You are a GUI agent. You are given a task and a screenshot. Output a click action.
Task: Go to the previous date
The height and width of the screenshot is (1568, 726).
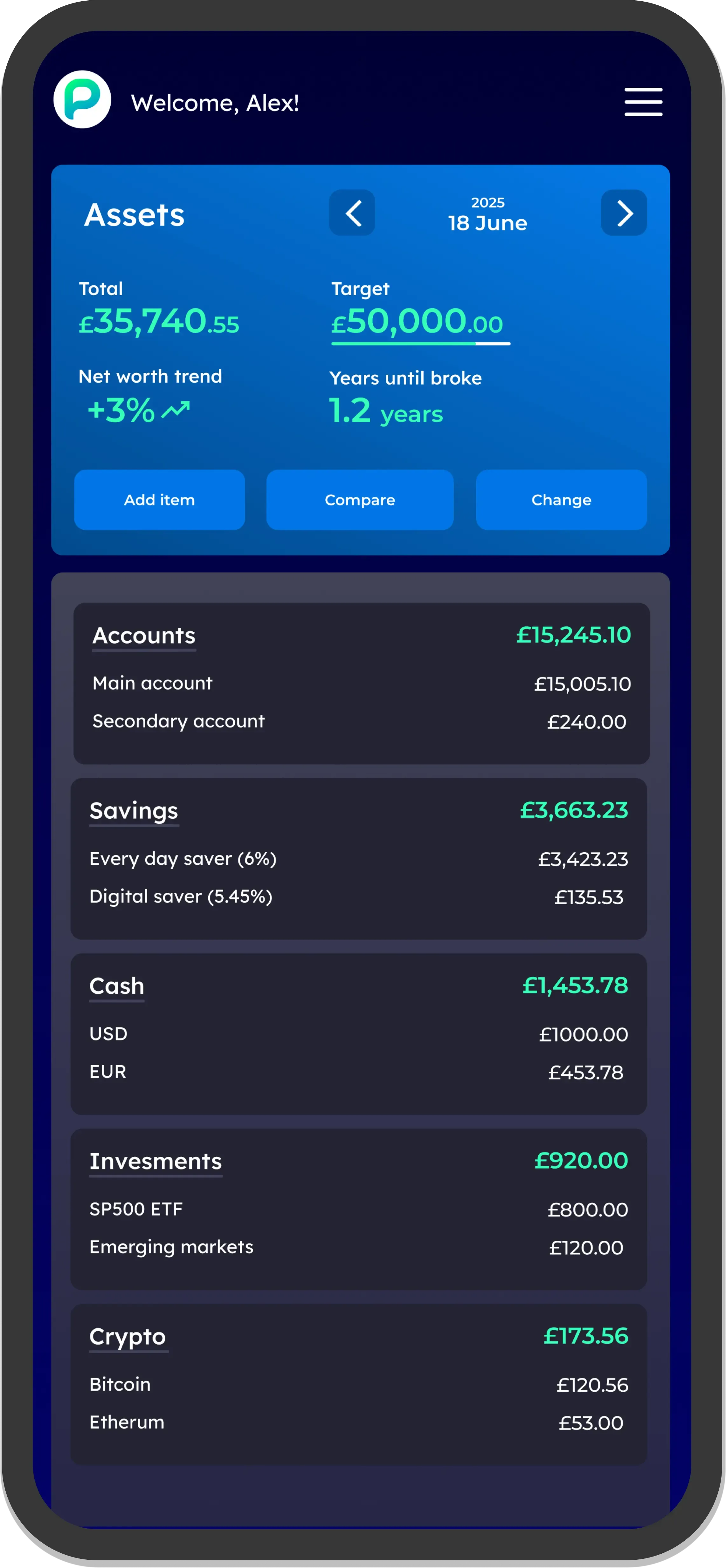pos(352,213)
